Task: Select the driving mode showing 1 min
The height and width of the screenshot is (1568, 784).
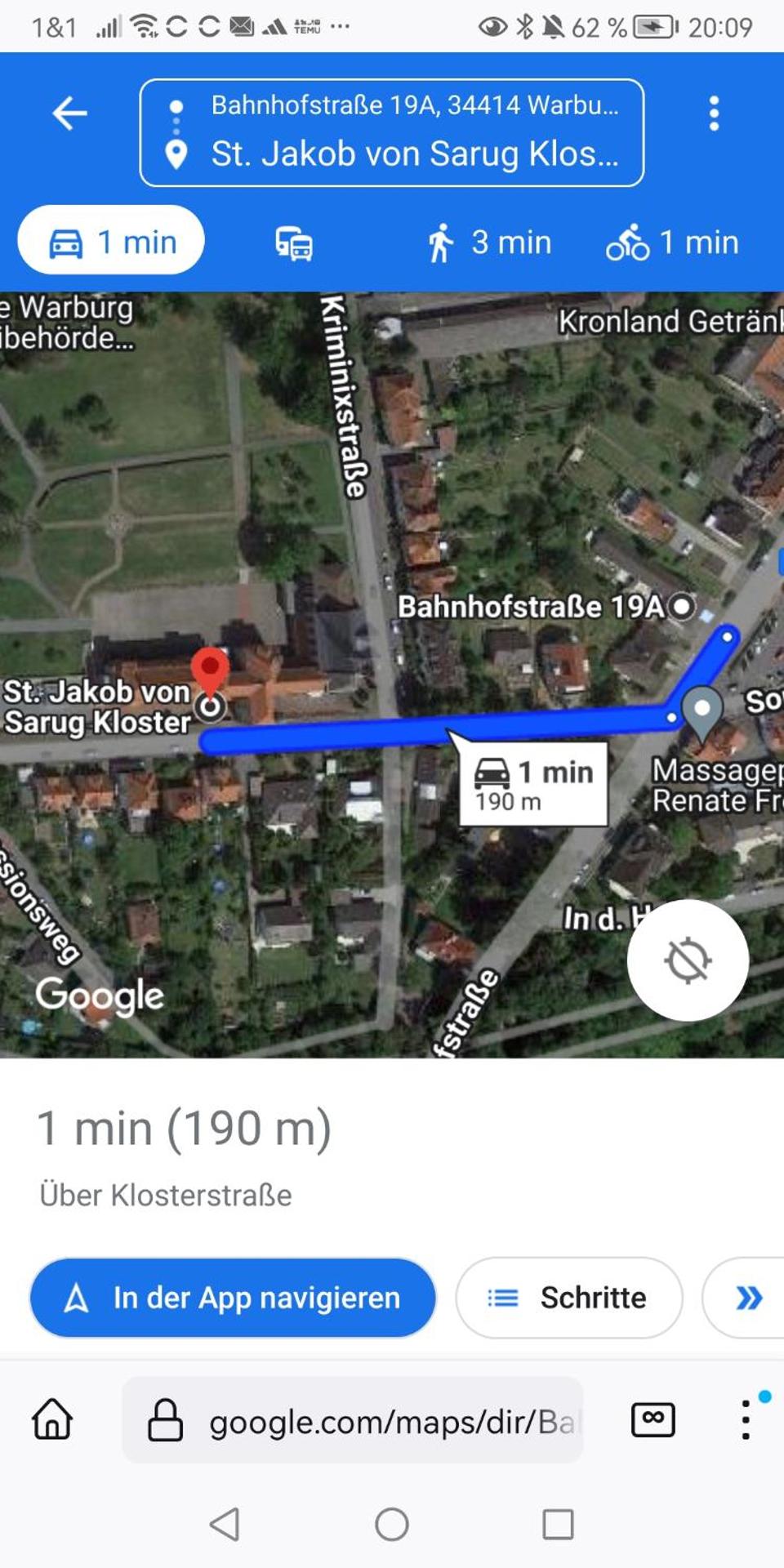Action: [112, 241]
